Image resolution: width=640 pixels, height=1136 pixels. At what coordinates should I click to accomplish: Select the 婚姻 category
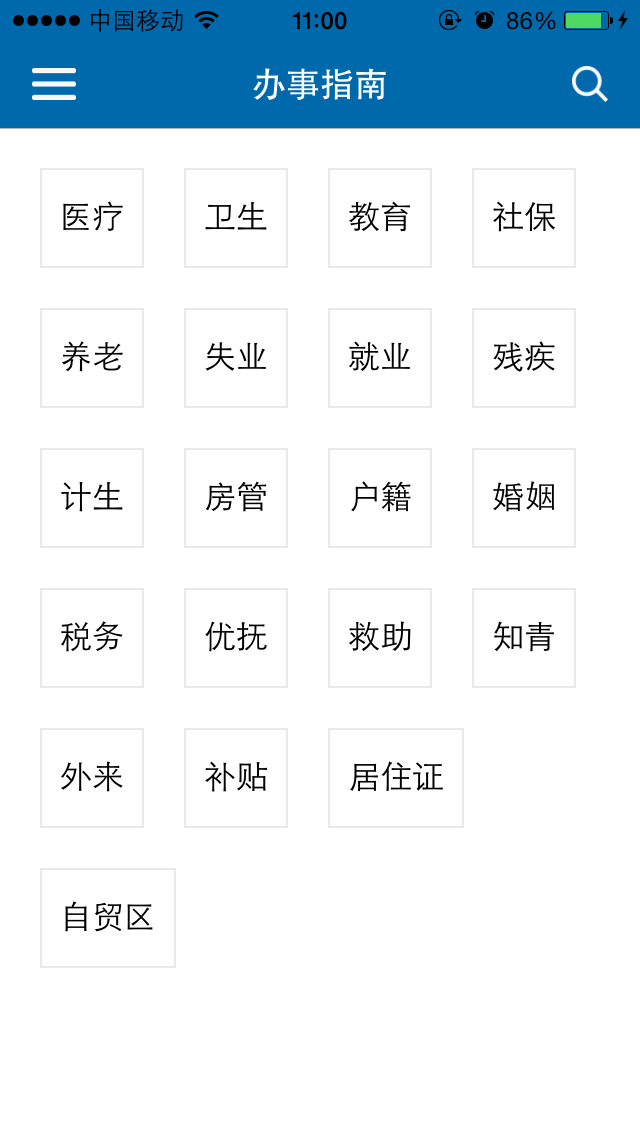(x=524, y=498)
